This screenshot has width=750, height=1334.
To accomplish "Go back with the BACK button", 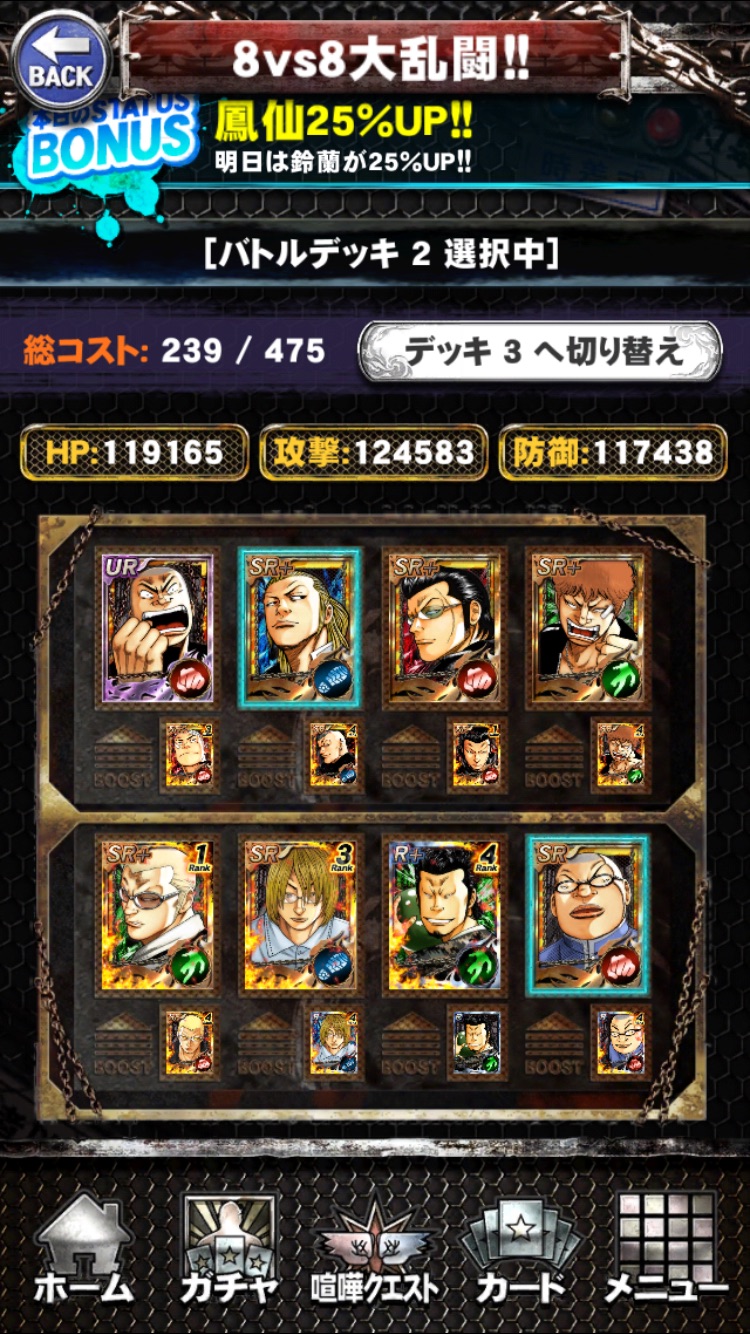I will (60, 62).
